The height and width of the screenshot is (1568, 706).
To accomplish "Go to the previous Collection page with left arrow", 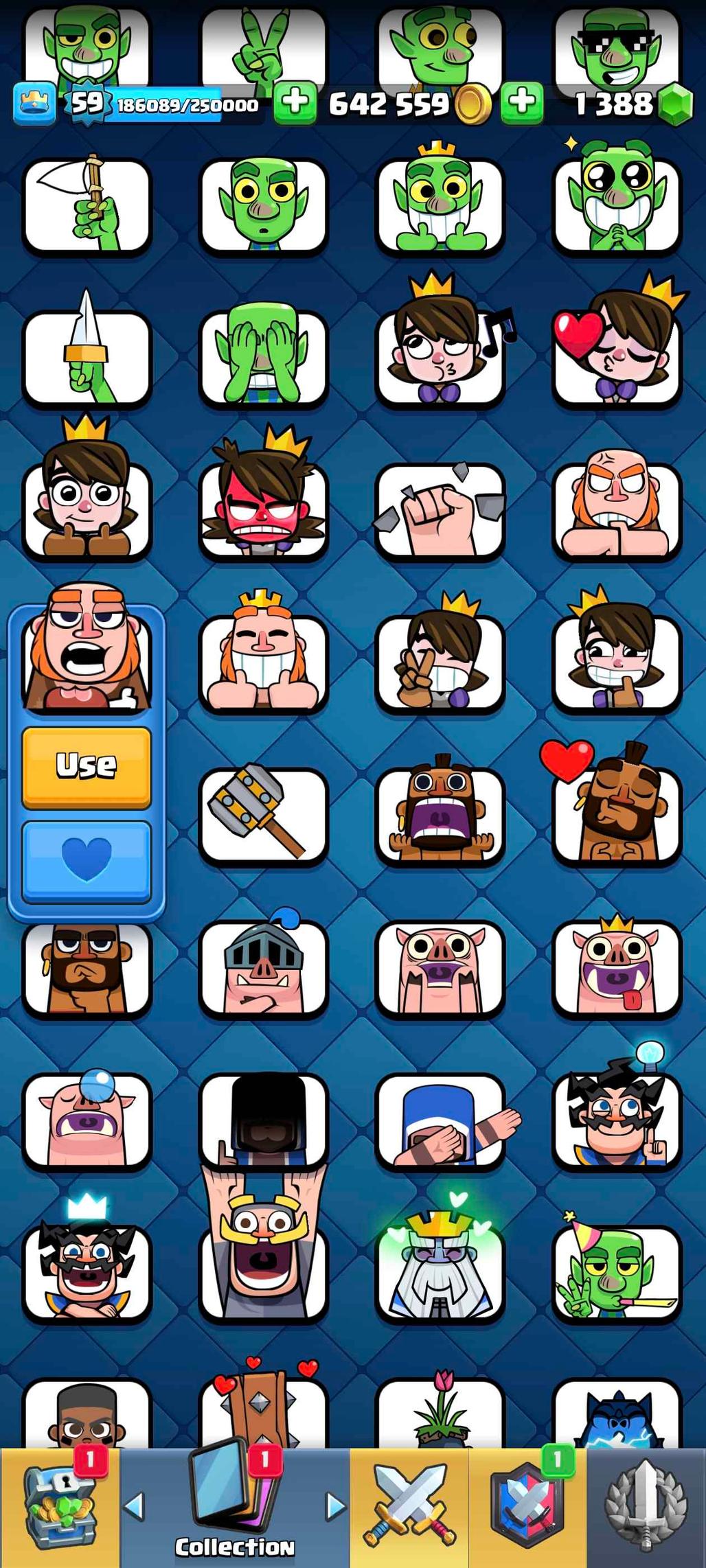I will click(134, 1506).
